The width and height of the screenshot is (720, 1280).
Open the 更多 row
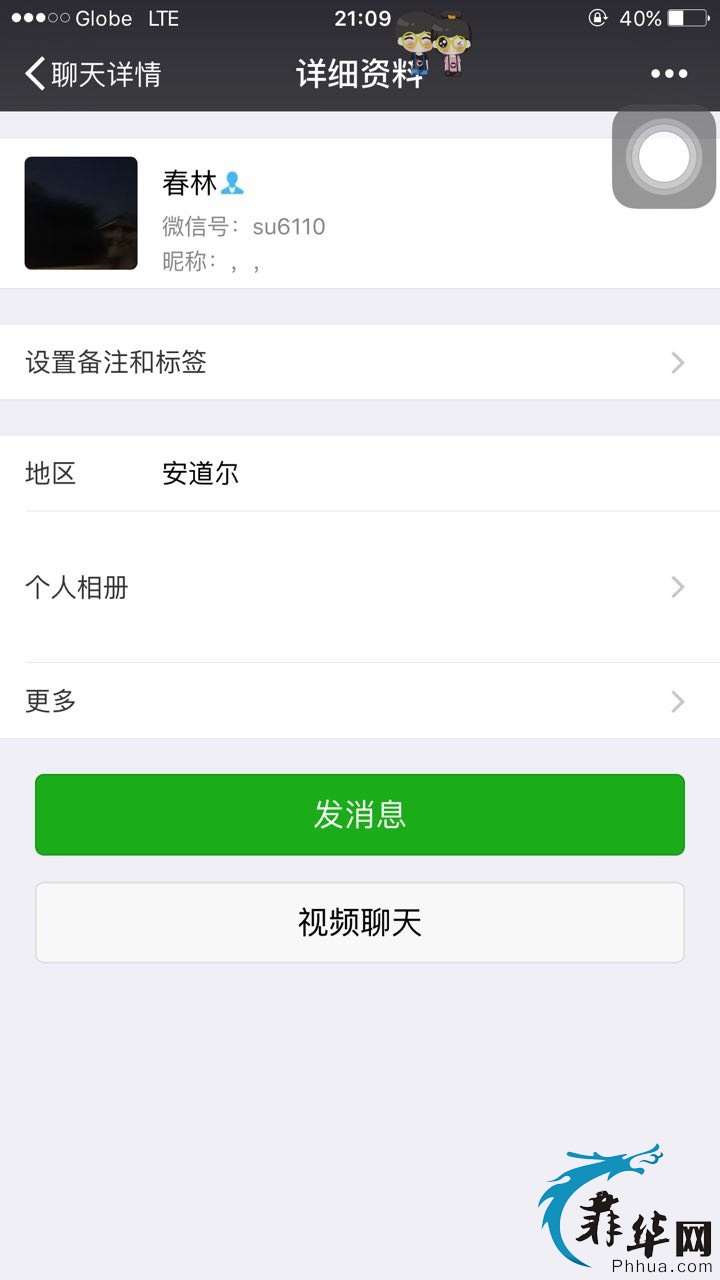[x=360, y=701]
